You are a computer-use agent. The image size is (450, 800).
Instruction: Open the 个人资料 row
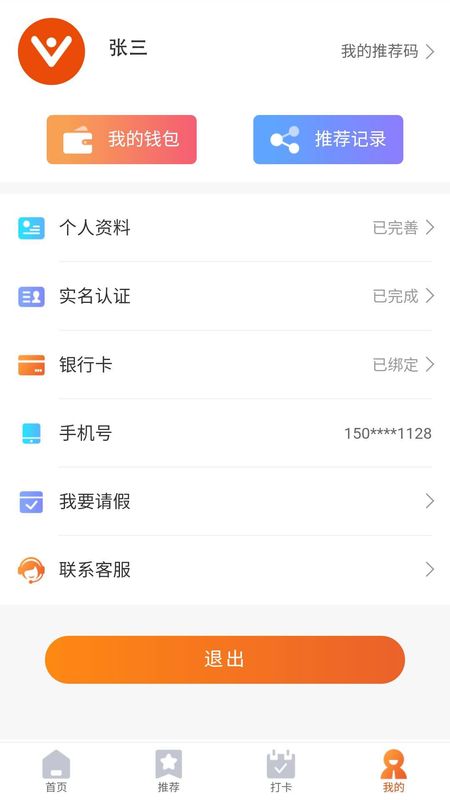[x=225, y=228]
